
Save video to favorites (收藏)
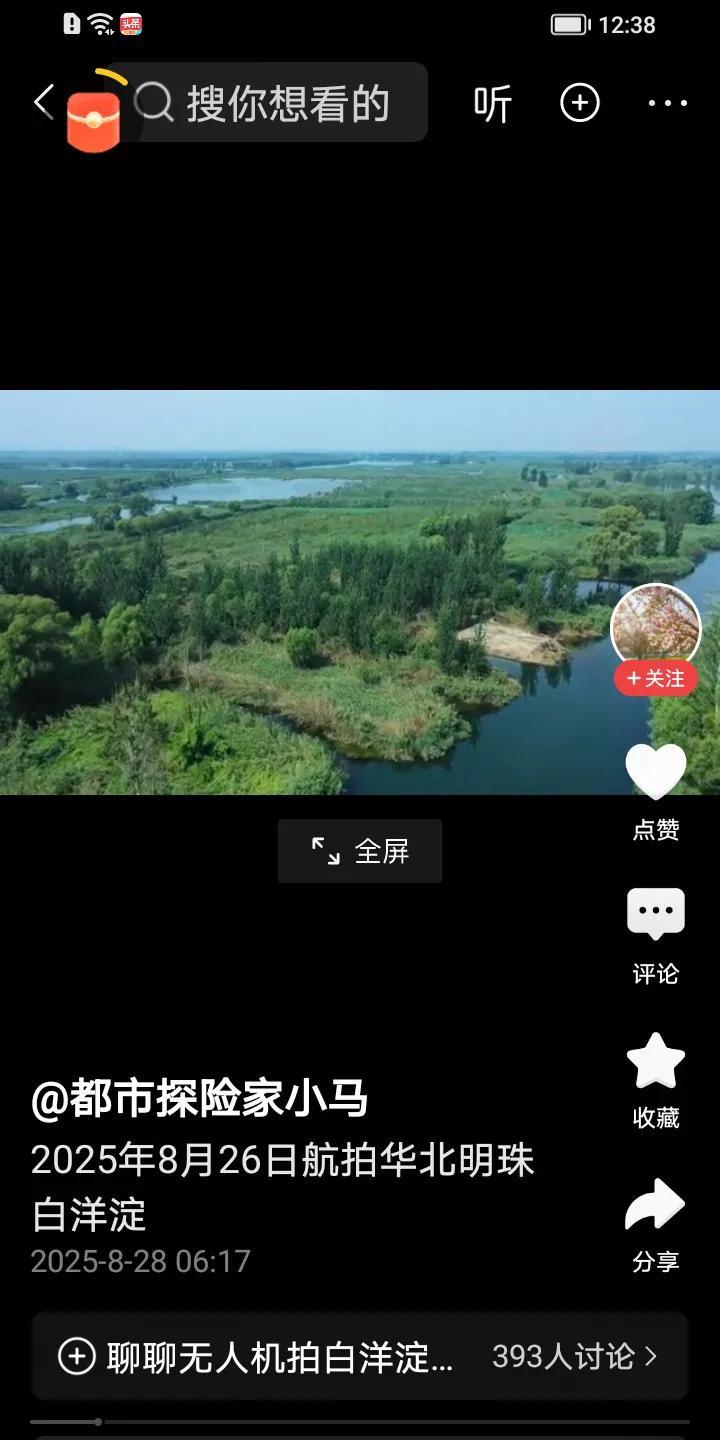pos(656,1062)
